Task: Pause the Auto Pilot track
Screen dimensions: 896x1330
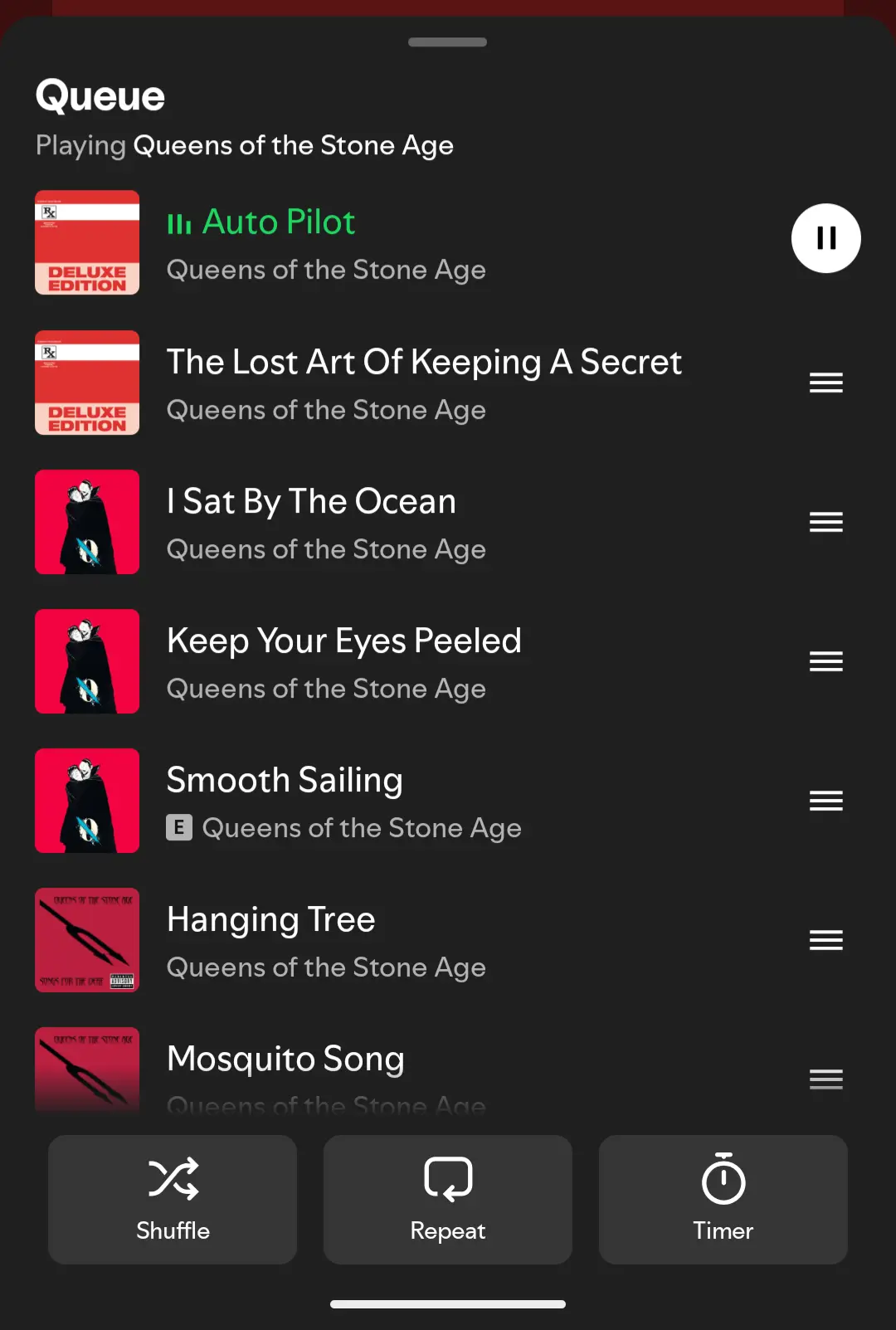Action: (x=825, y=238)
